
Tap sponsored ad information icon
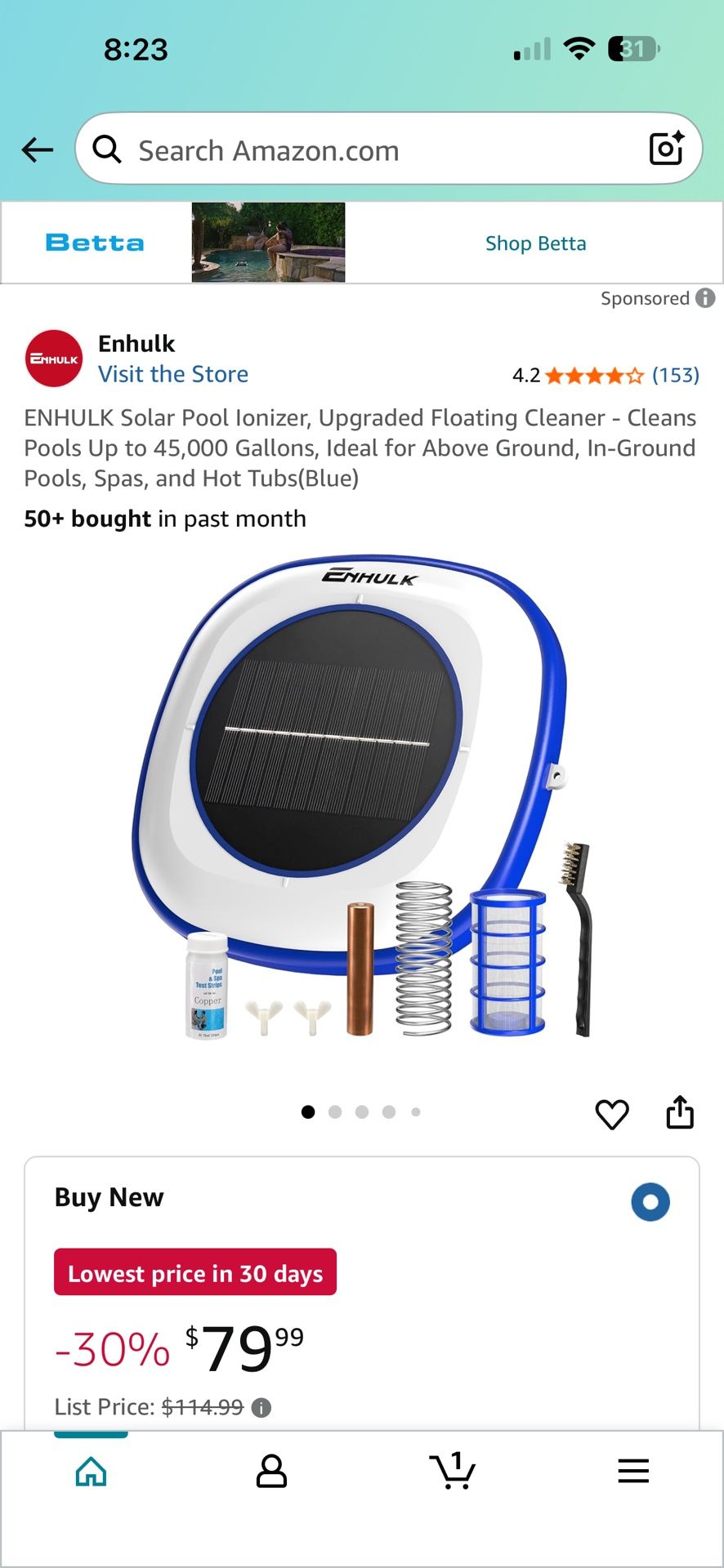pyautogui.click(x=704, y=298)
